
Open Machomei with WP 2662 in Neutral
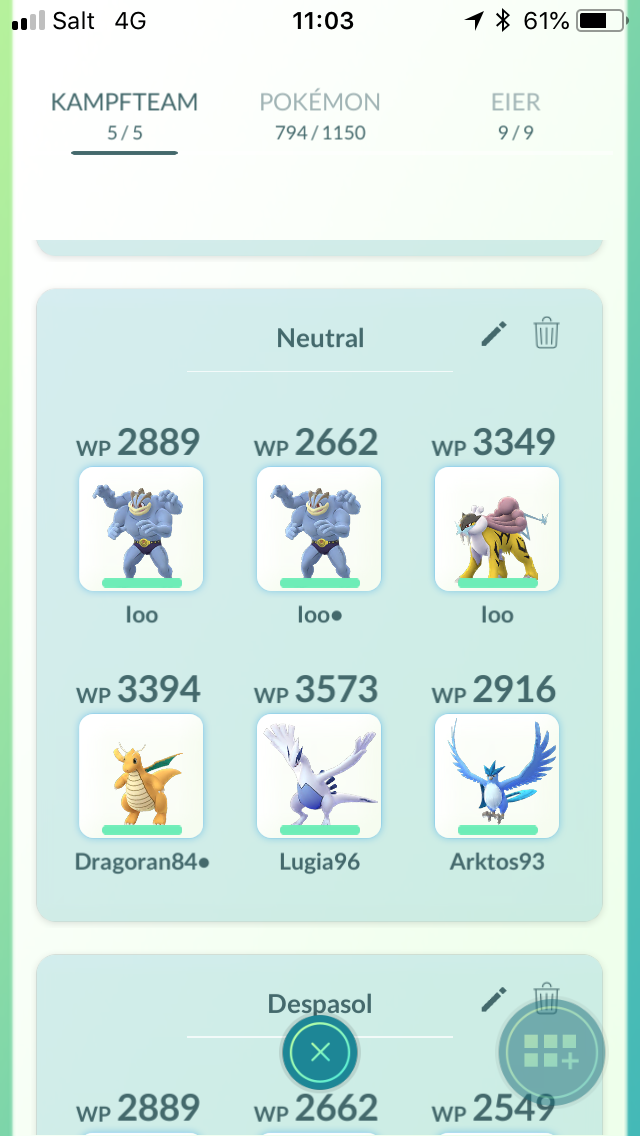click(319, 528)
